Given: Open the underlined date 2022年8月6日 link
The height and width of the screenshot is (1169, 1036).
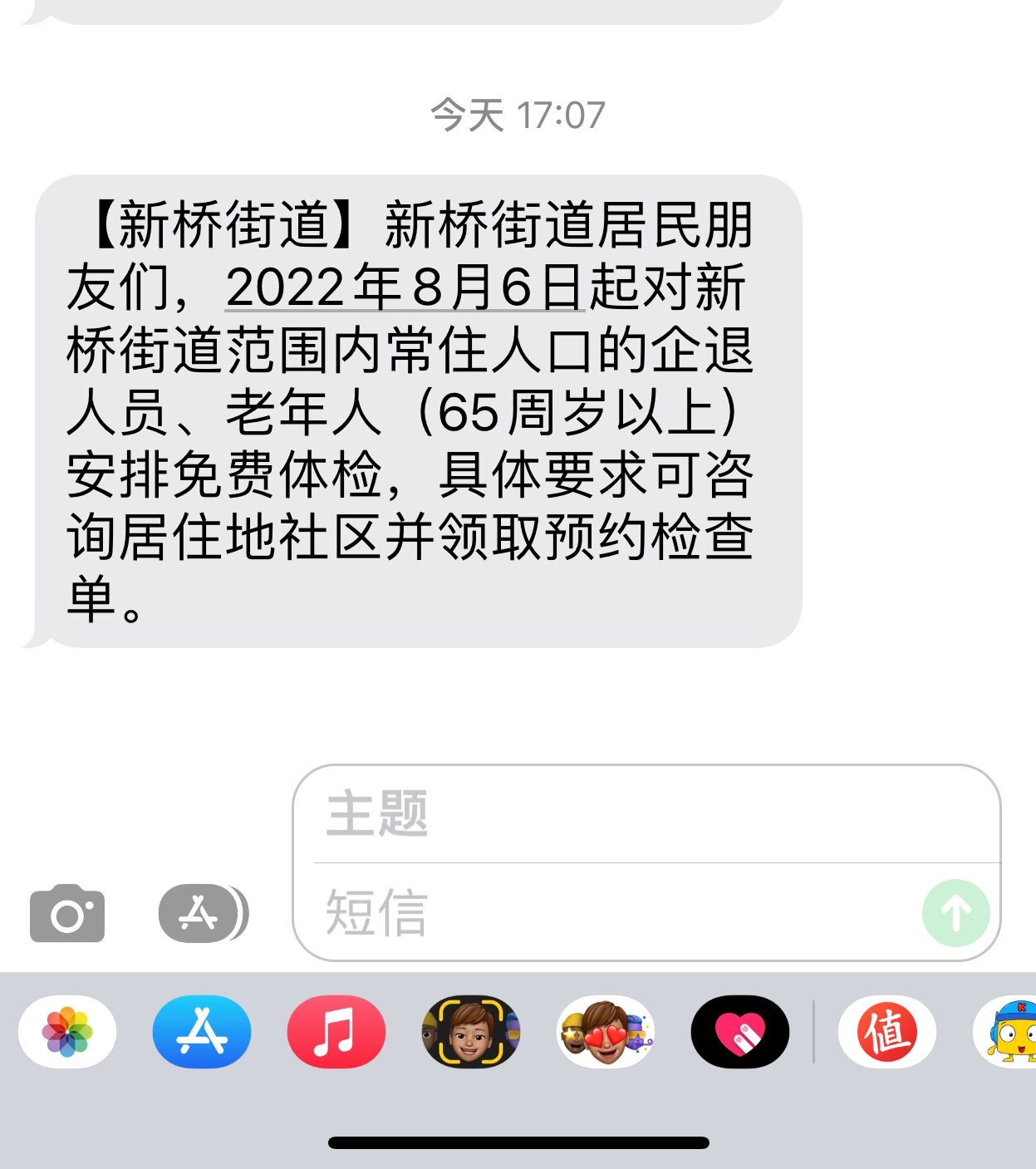Looking at the screenshot, I should point(405,287).
